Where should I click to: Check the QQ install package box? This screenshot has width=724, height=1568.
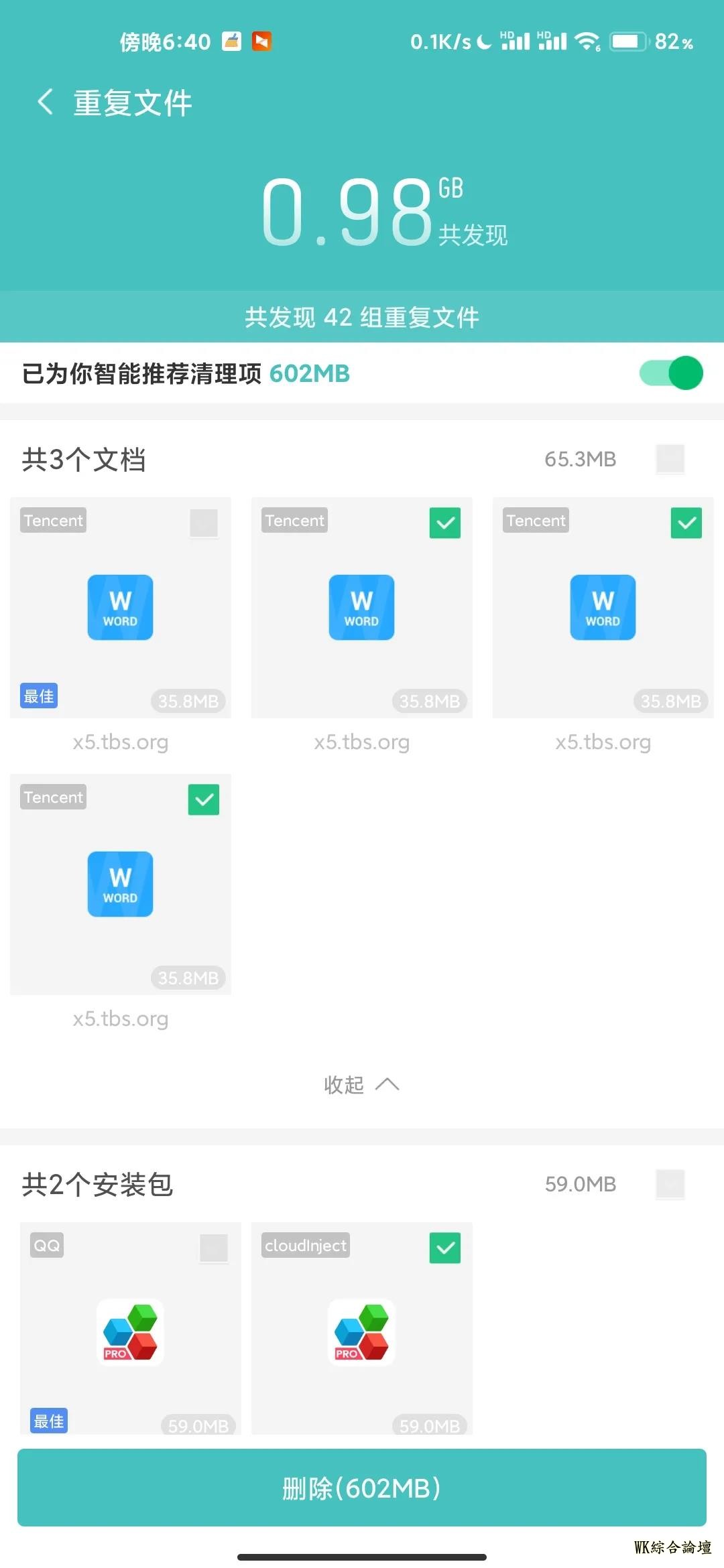(214, 1248)
